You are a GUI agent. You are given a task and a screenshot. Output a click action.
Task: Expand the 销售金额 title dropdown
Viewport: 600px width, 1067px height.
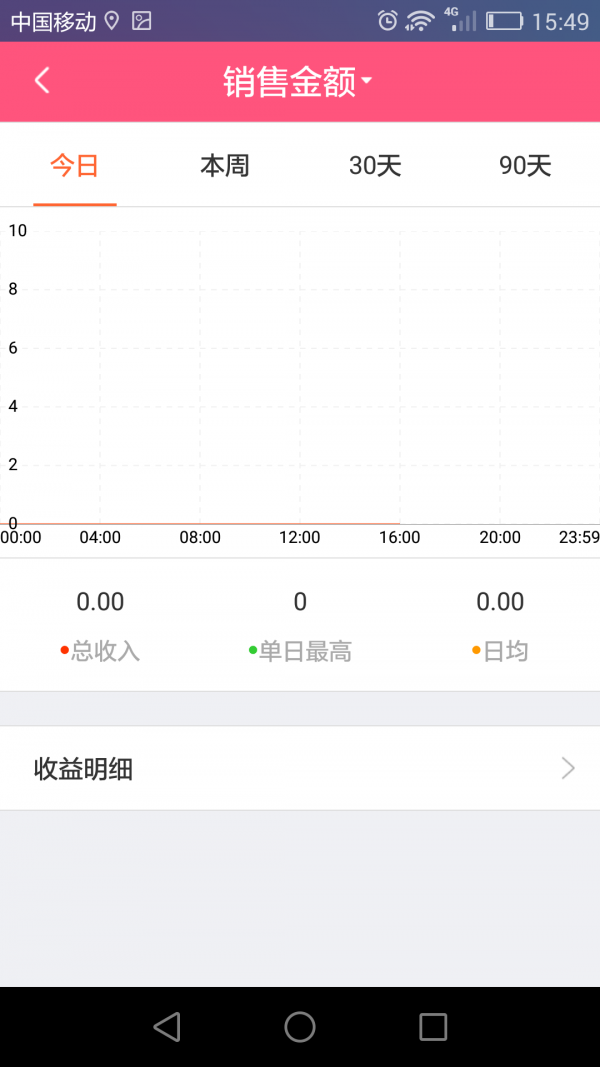[298, 82]
